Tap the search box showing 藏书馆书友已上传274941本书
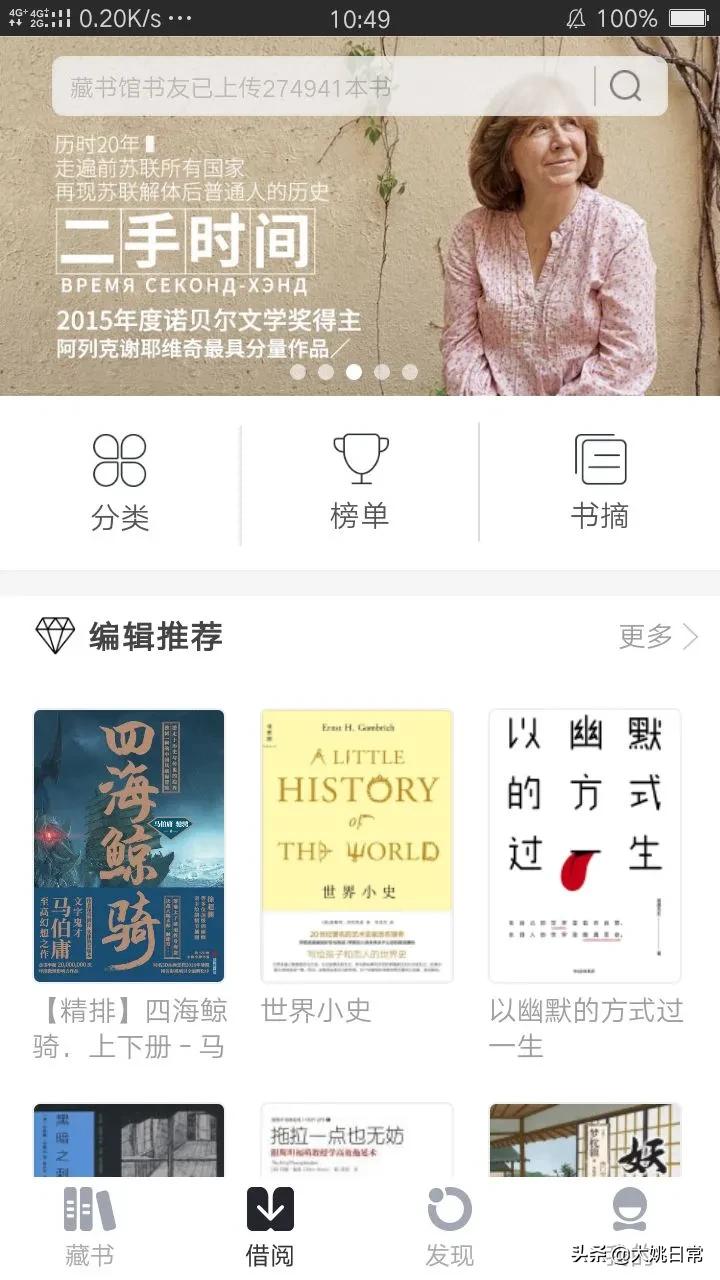The image size is (720, 1280). (x=320, y=87)
